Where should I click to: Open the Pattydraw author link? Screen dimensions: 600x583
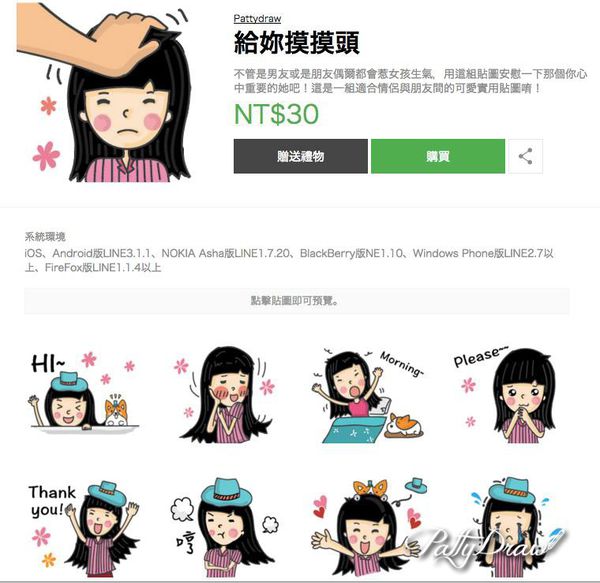coord(257,18)
